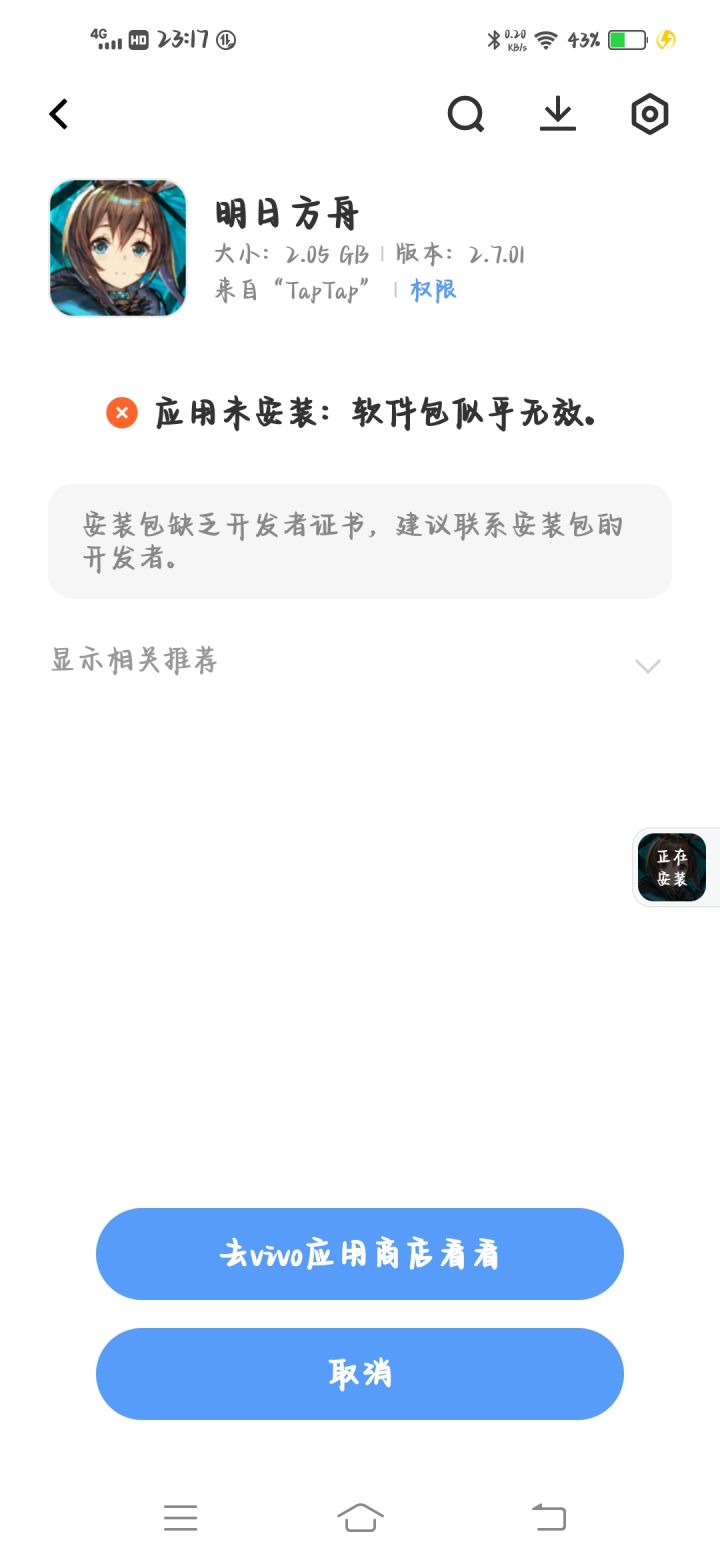Viewport: 720px width, 1560px height.
Task: Tap the home button in navigation bar
Action: point(360,1516)
